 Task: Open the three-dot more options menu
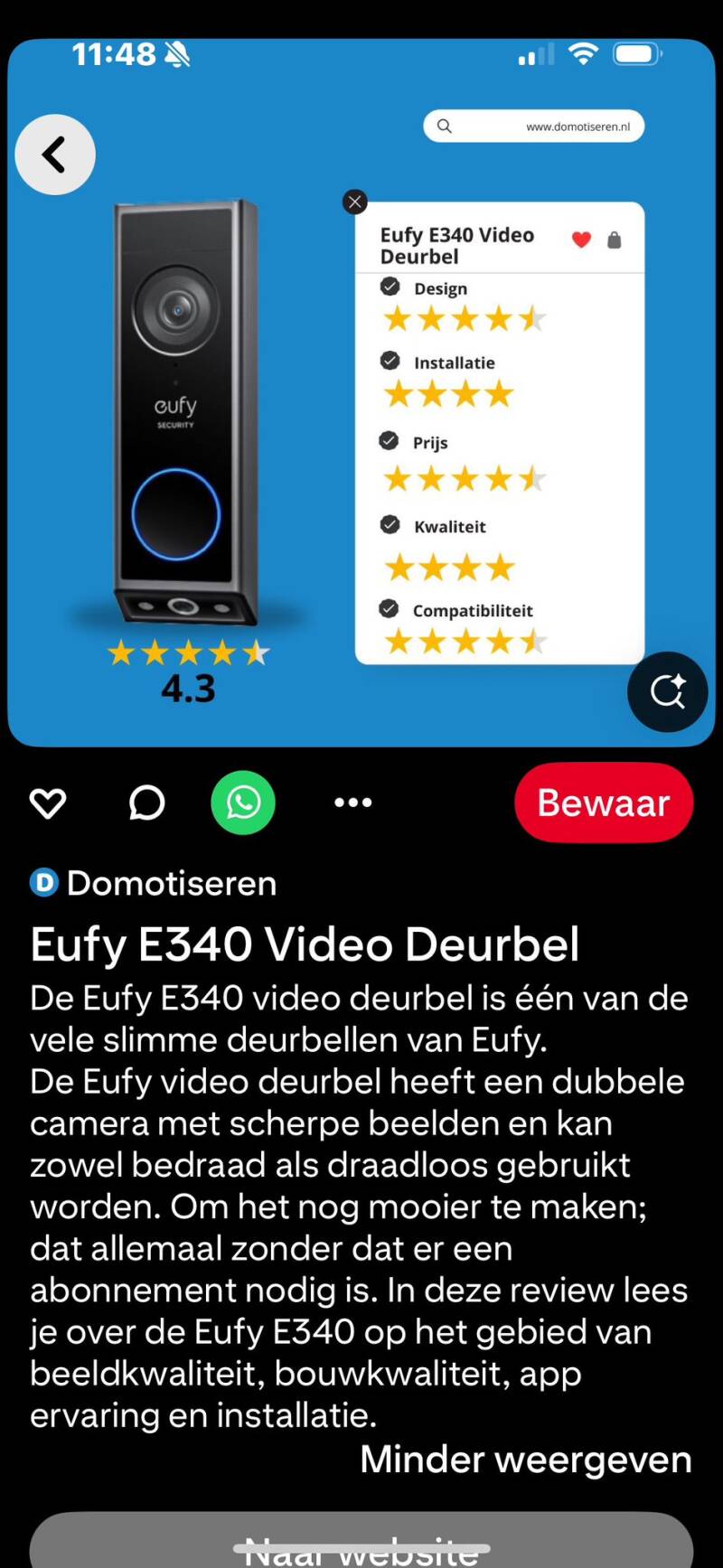pyautogui.click(x=352, y=803)
